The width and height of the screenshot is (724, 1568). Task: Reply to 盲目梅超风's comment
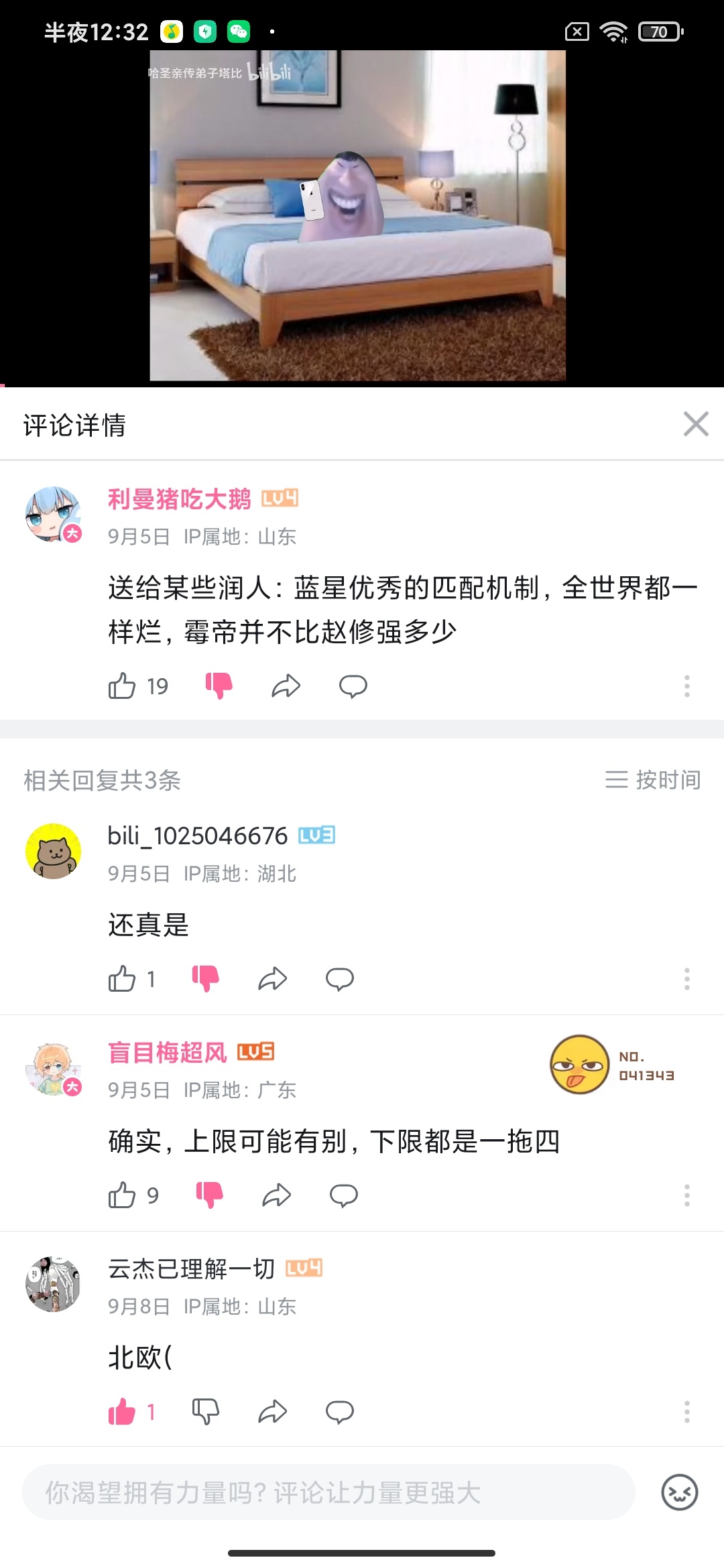point(343,1195)
